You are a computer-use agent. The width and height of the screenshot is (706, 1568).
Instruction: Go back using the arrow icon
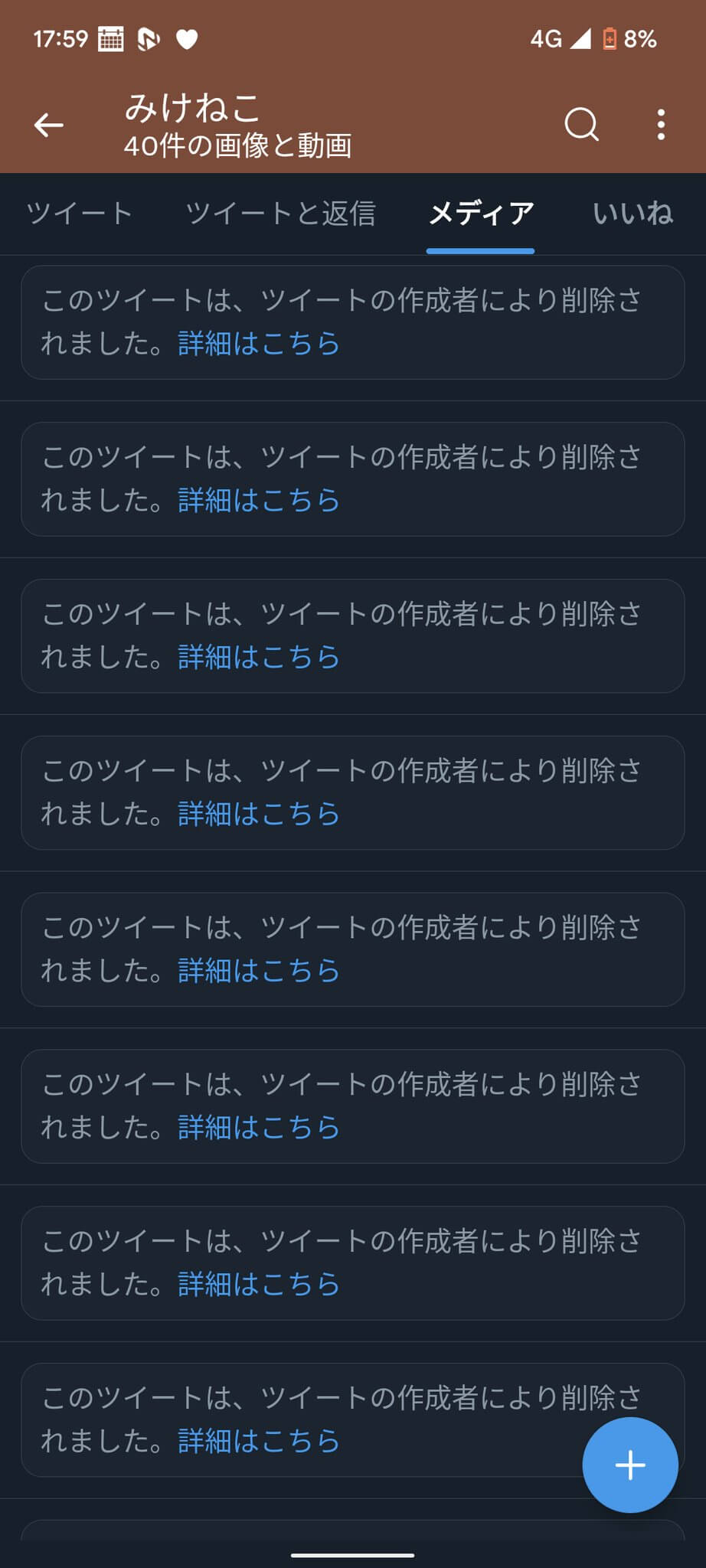coord(49,125)
